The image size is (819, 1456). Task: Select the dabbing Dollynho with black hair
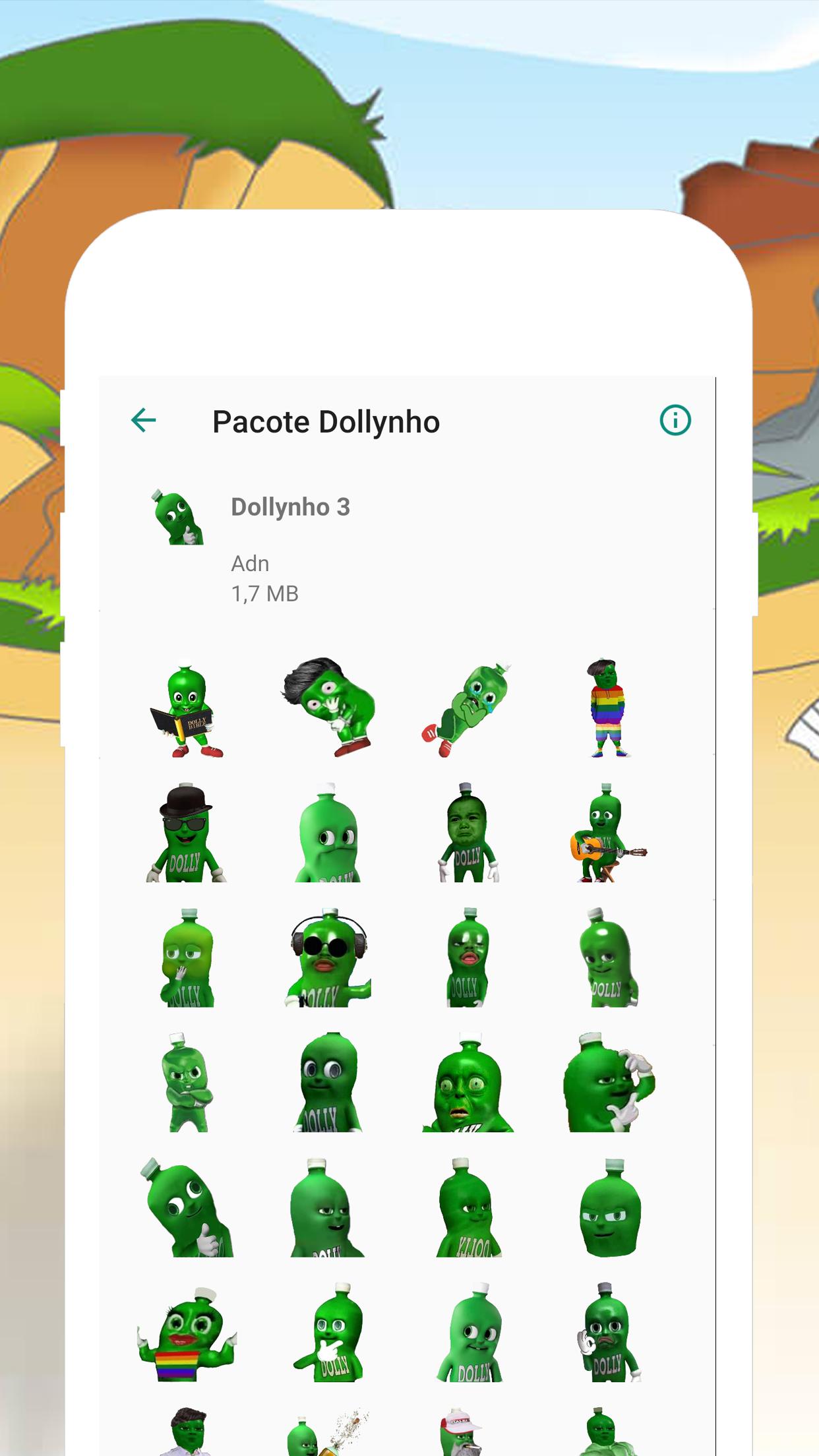point(330,709)
